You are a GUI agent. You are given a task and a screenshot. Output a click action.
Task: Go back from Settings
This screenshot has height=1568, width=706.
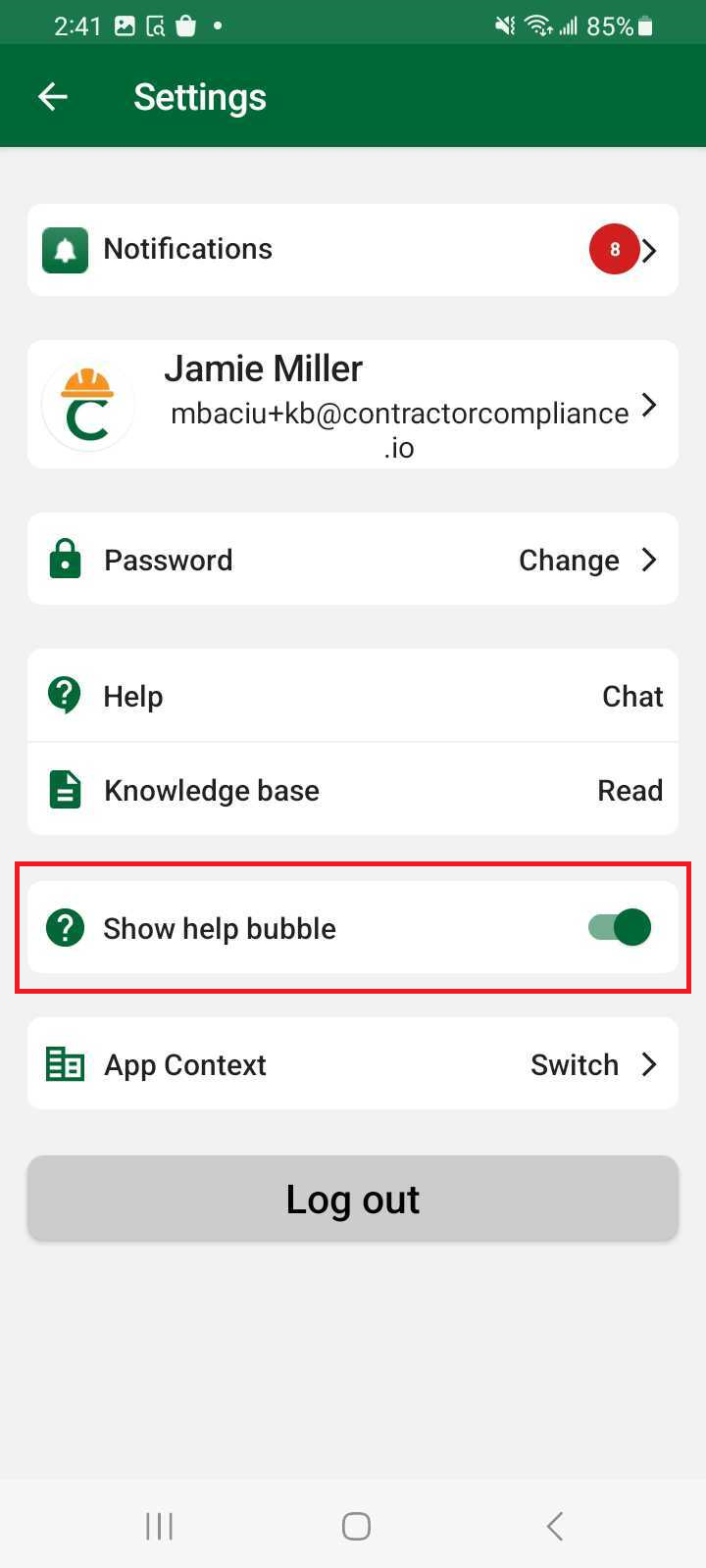click(53, 96)
